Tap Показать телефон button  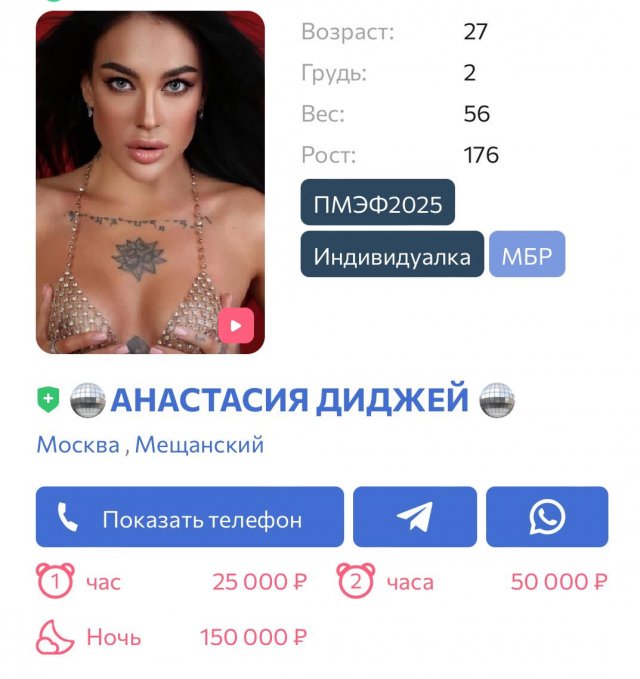pyautogui.click(x=190, y=518)
